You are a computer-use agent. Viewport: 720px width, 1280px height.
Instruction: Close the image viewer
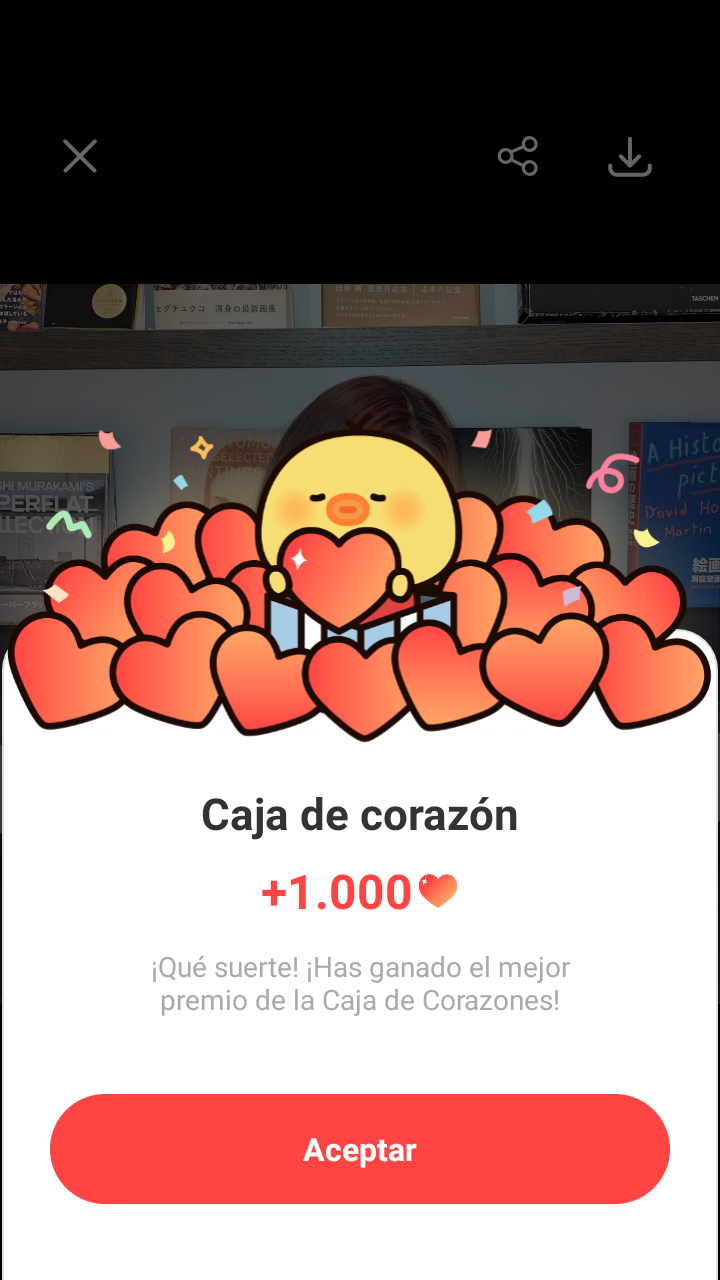pos(80,156)
